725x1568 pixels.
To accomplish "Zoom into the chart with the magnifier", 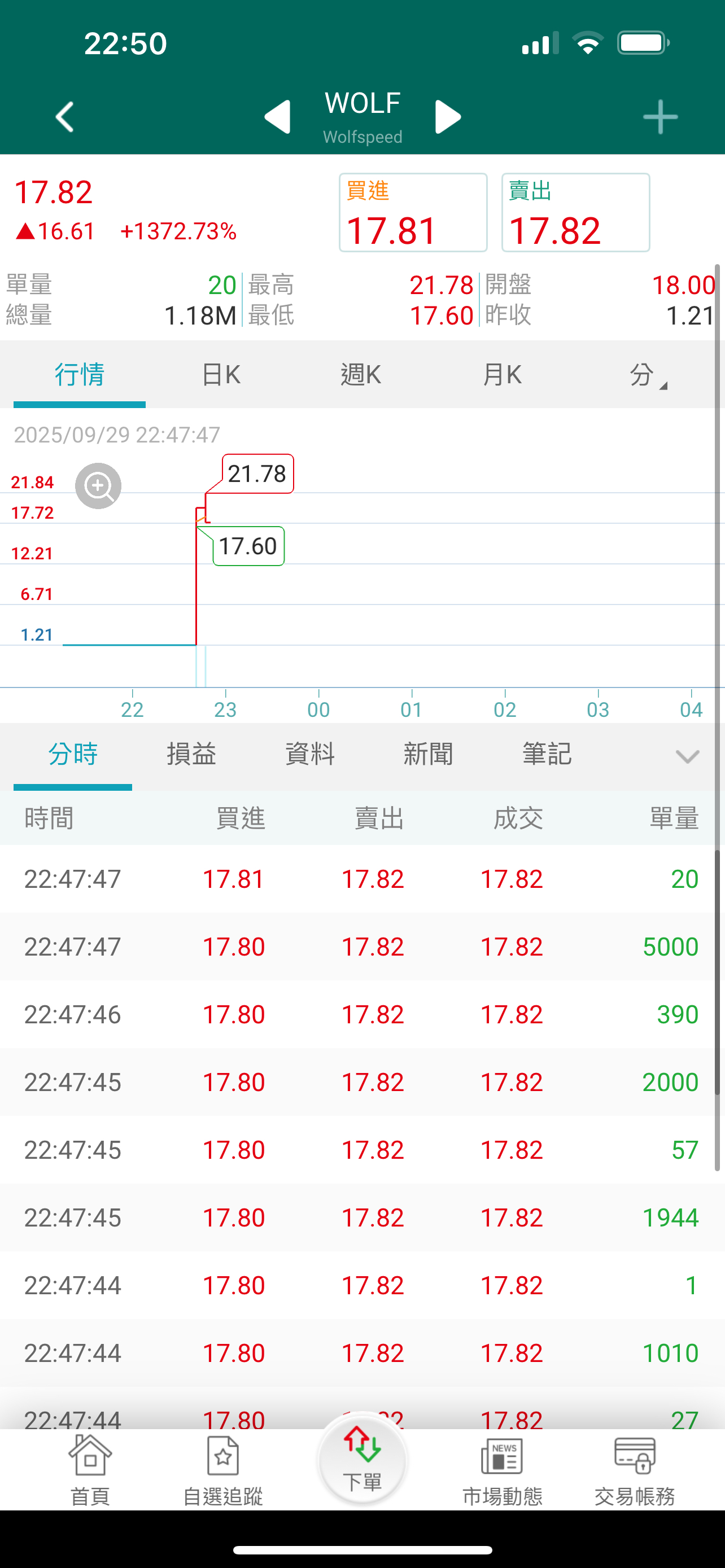I will [x=98, y=486].
